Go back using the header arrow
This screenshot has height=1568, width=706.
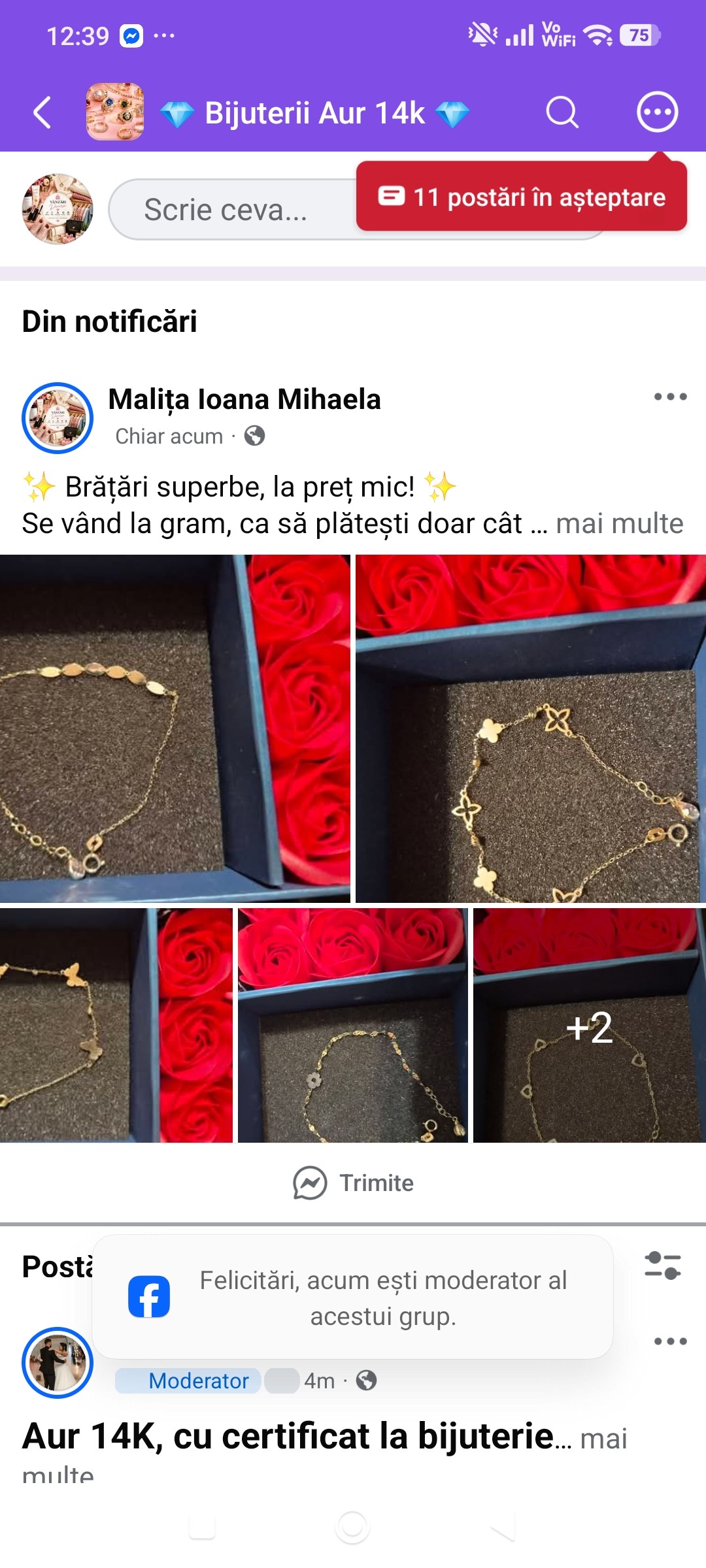(x=42, y=112)
